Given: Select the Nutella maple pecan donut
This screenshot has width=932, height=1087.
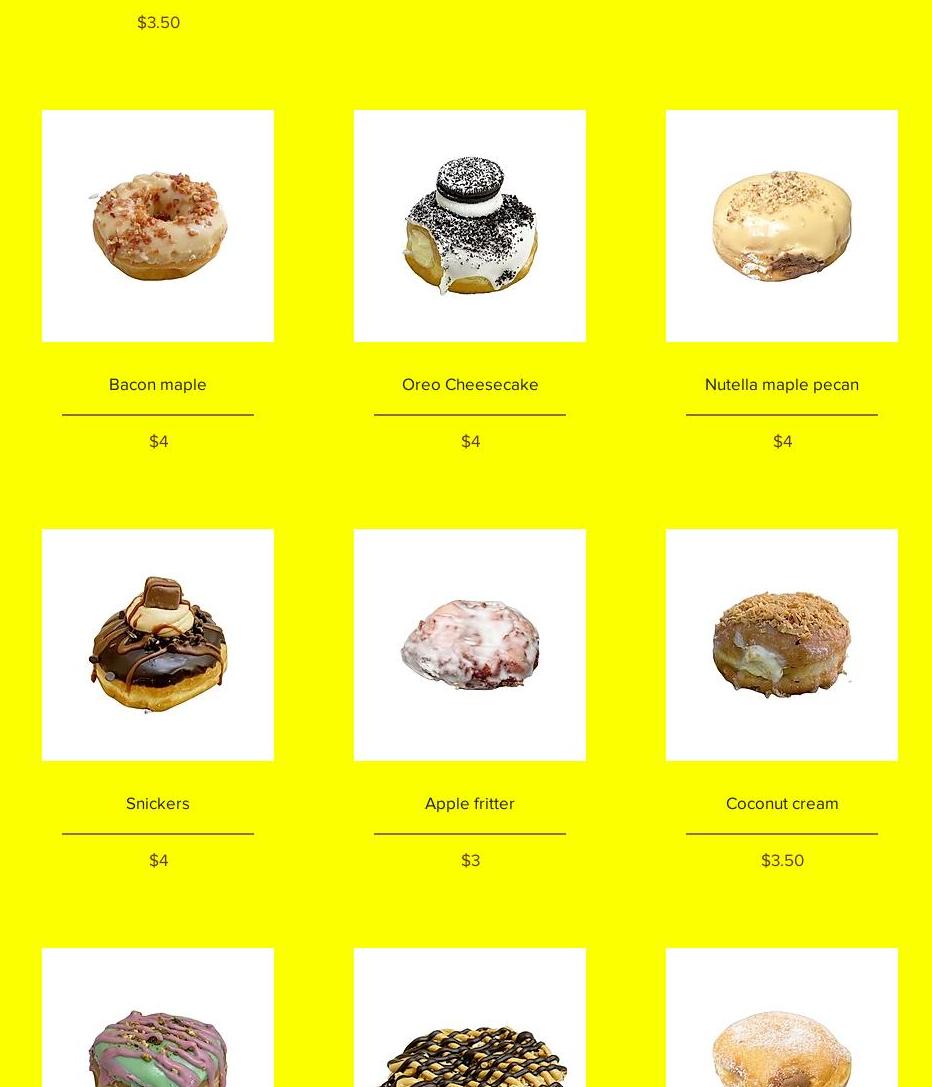Looking at the screenshot, I should (782, 226).
